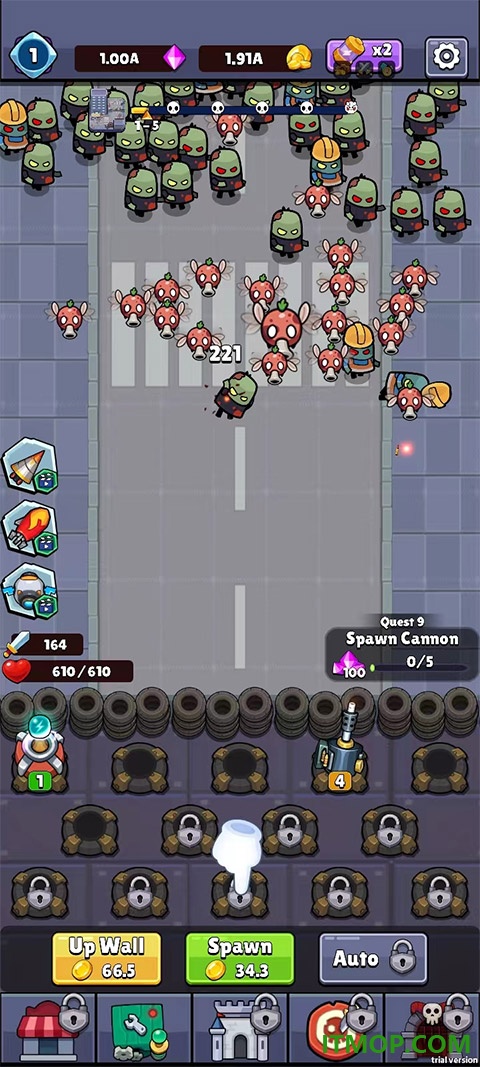Open the locked castle tab
The width and height of the screenshot is (480, 1067).
[240, 1030]
